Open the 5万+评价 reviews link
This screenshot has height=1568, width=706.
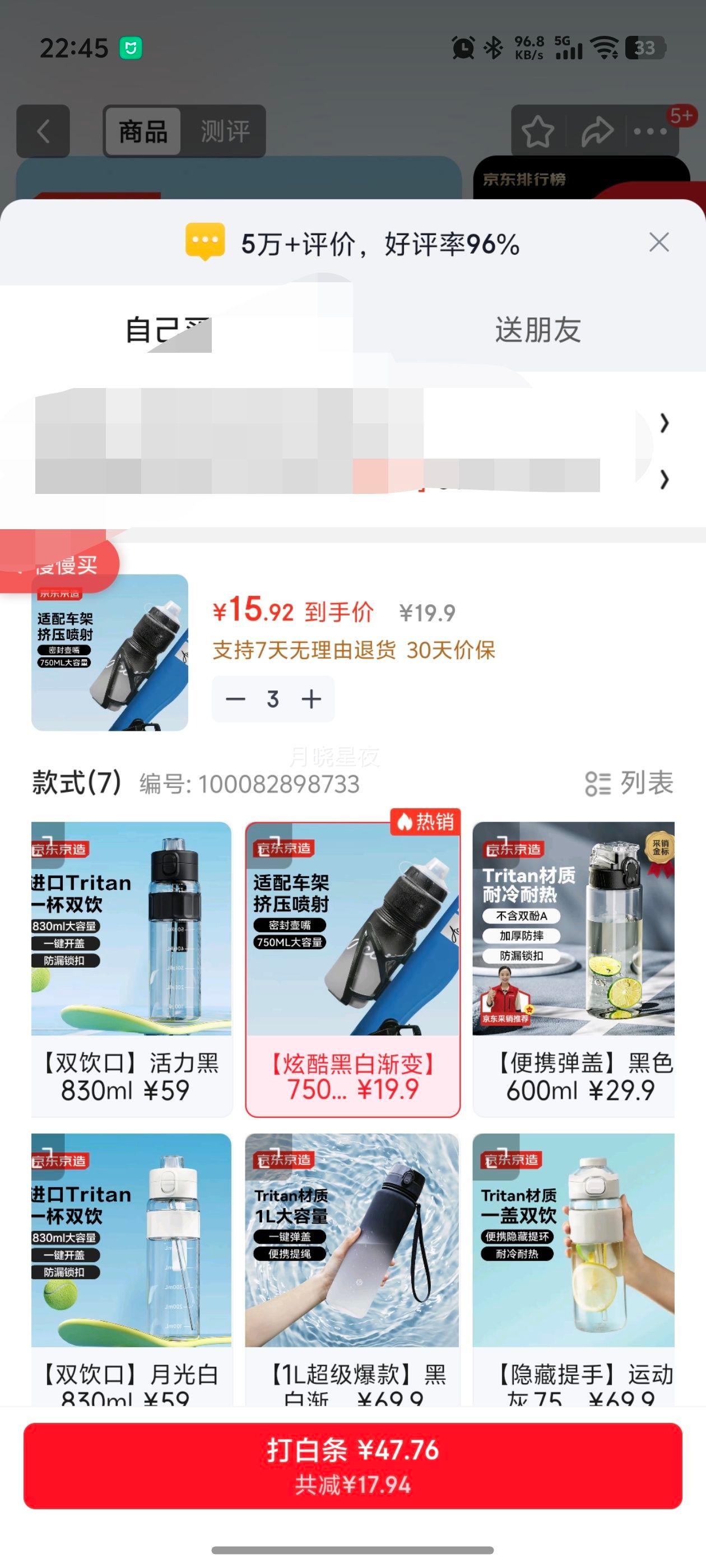(x=378, y=244)
